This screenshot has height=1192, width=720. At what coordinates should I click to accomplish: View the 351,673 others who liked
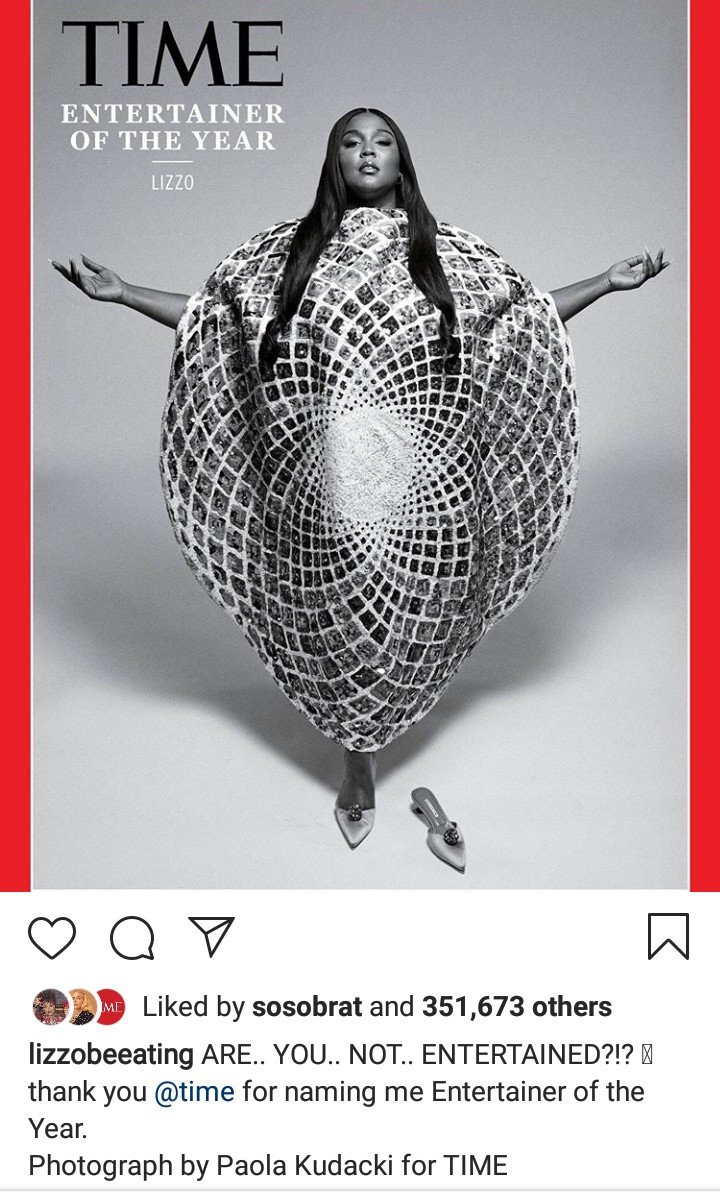[516, 1007]
